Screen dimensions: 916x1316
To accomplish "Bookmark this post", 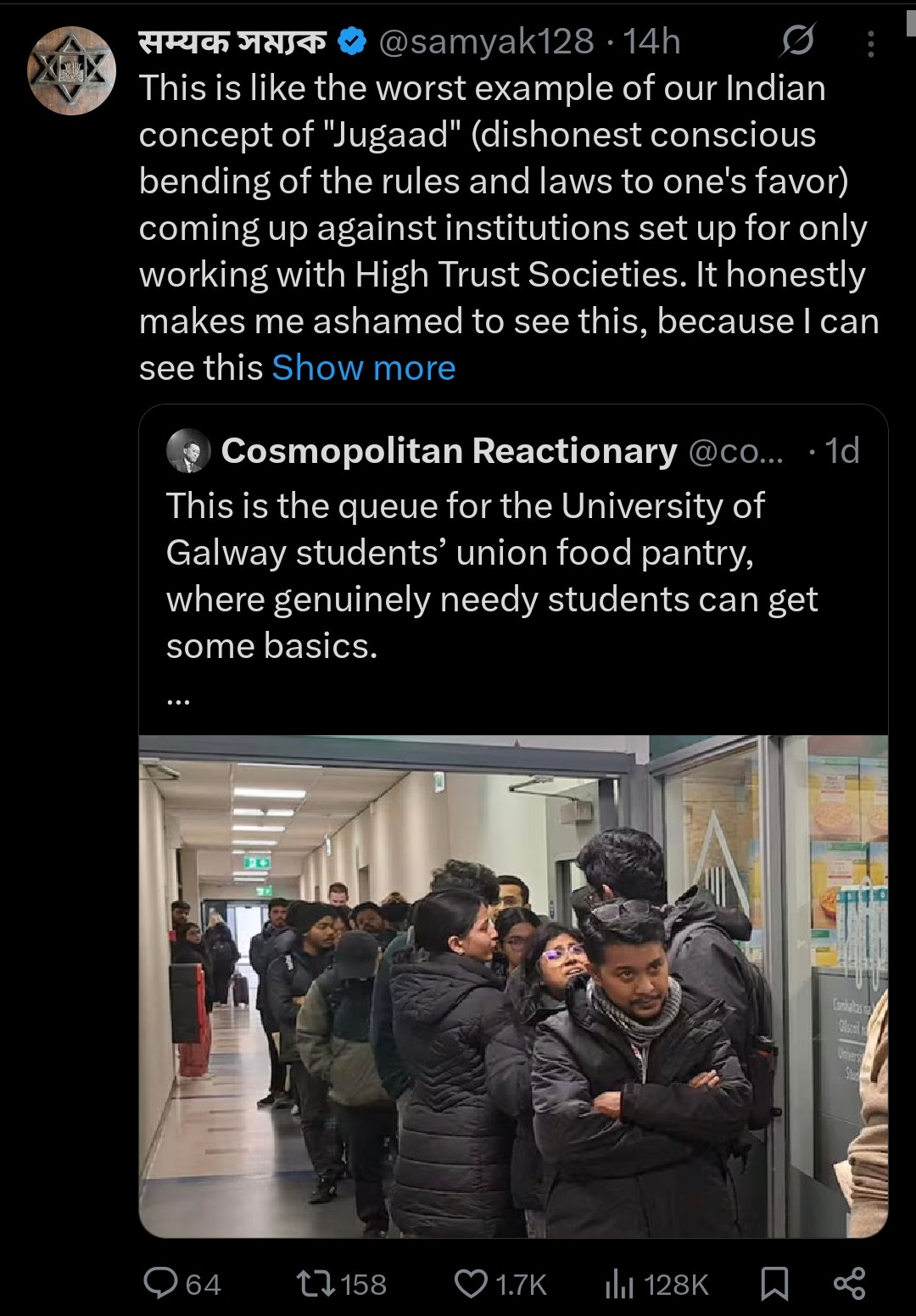I will [774, 1284].
